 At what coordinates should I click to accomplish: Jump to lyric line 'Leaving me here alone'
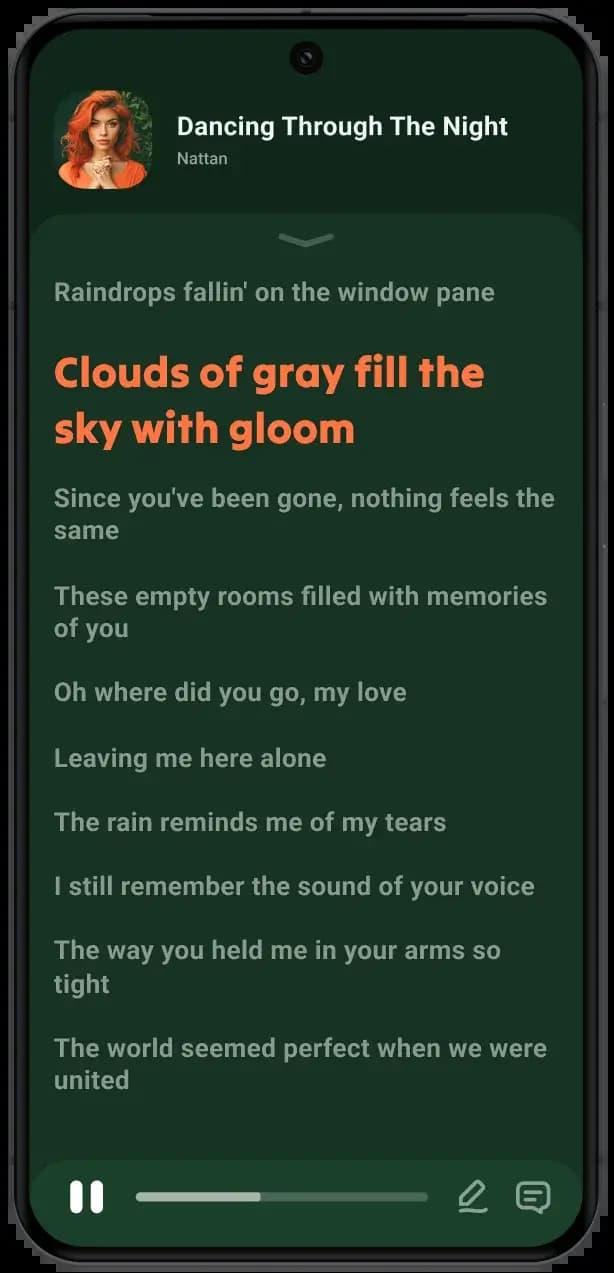coord(190,758)
